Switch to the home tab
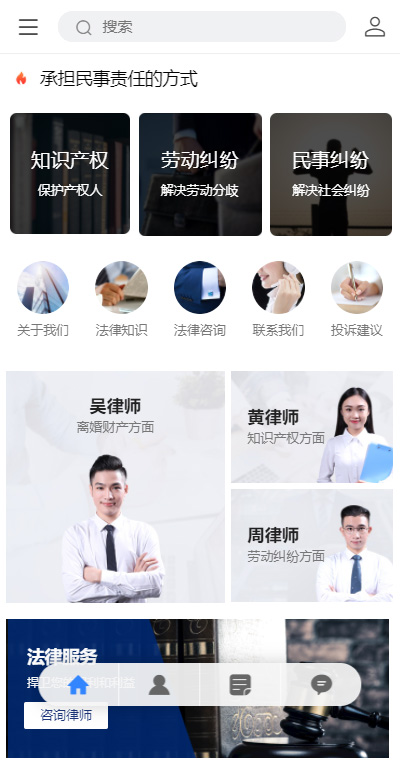400x760 pixels. pos(78,685)
